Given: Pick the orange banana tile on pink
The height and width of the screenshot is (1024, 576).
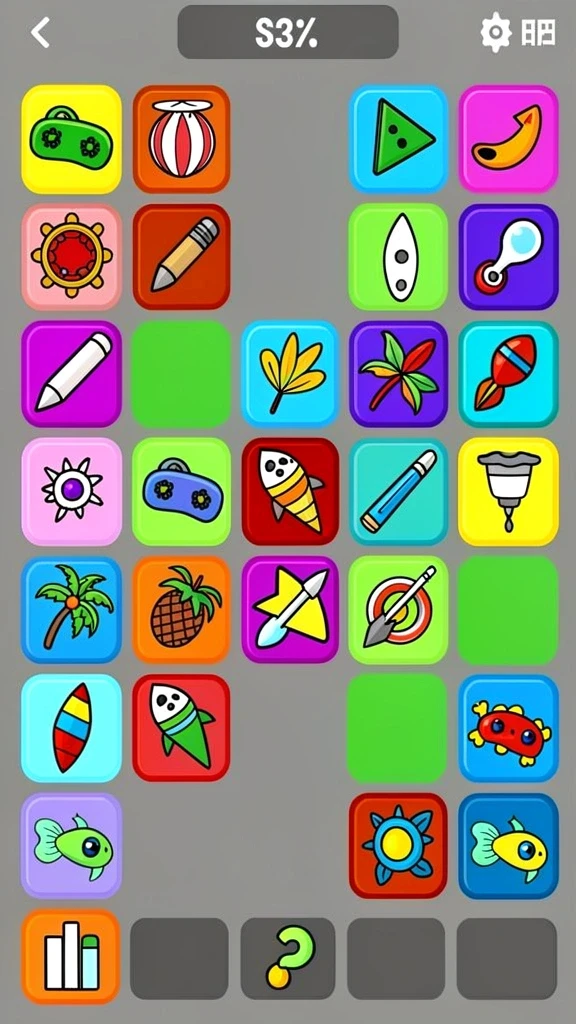Looking at the screenshot, I should [509, 138].
